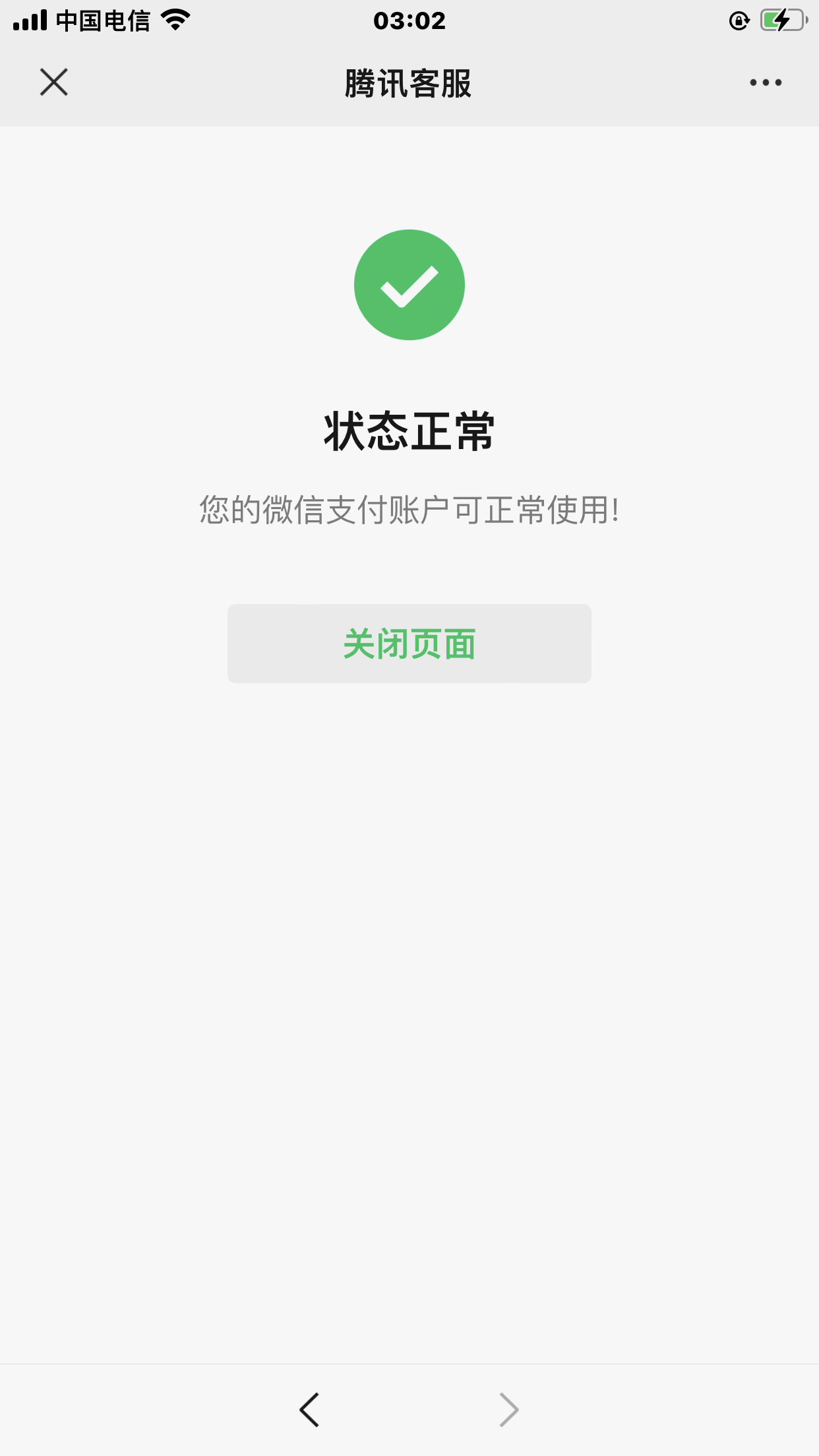Go forward to the next web page
This screenshot has height=1456, width=819.
[x=508, y=1410]
